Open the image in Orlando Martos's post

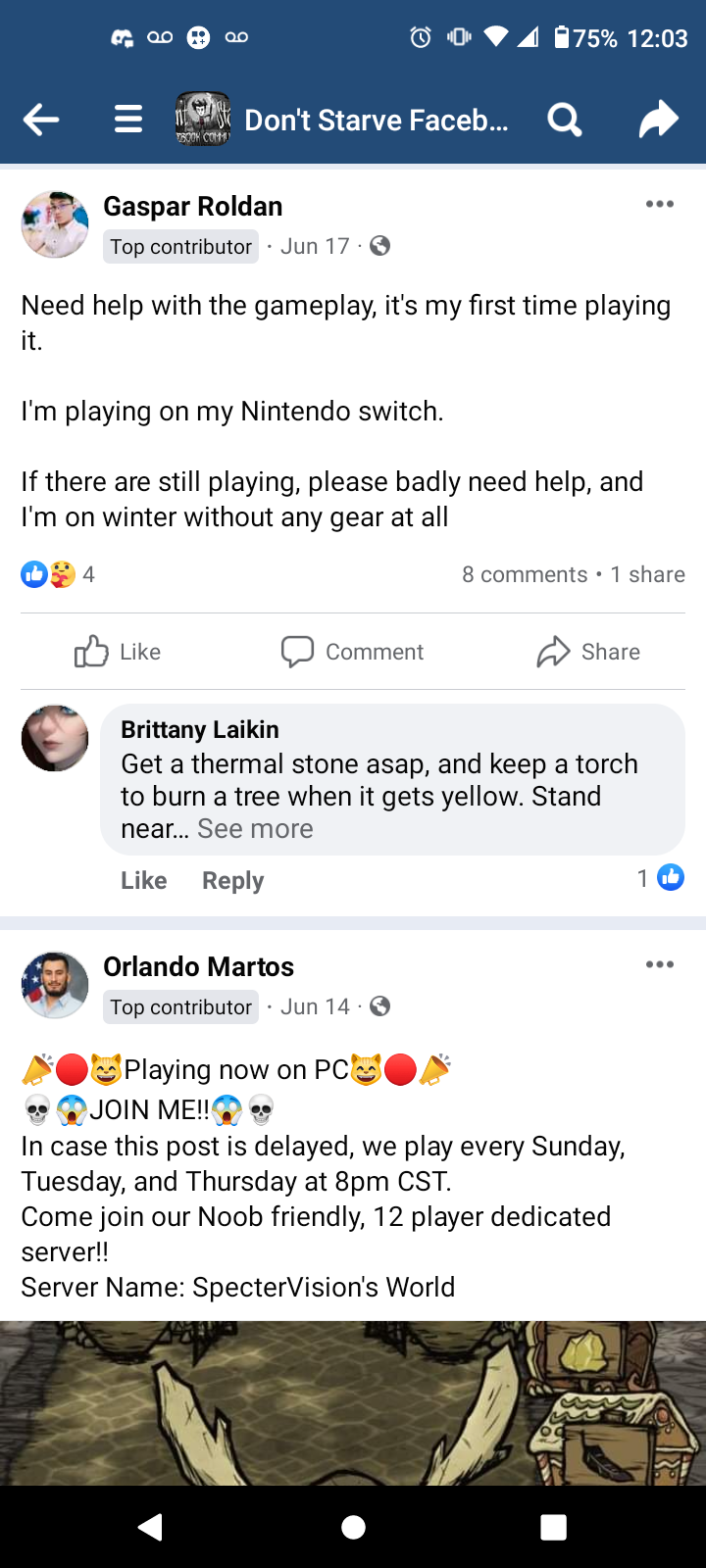tap(353, 1401)
